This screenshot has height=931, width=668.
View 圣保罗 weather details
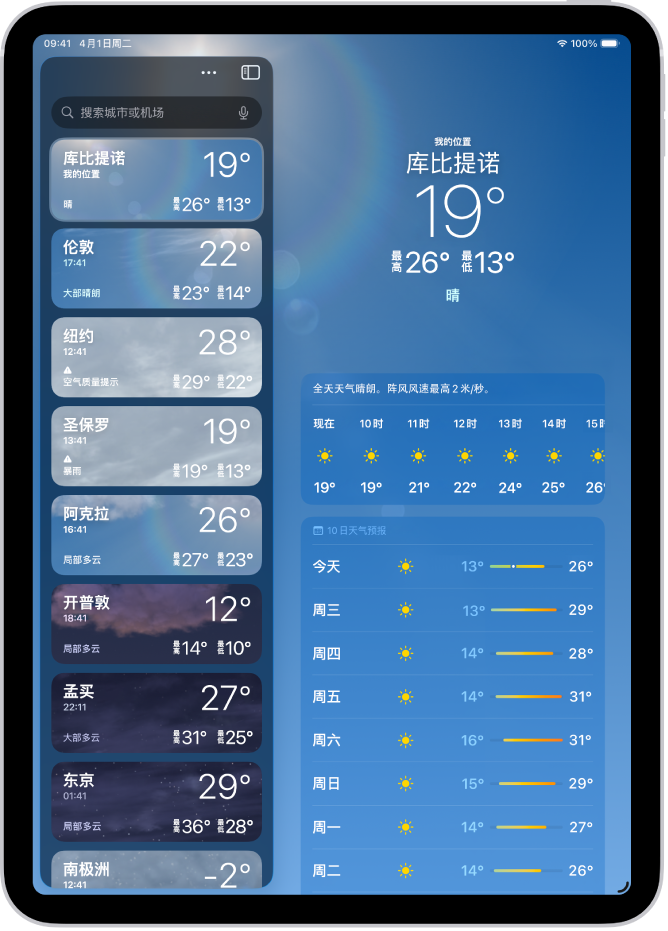(x=156, y=446)
